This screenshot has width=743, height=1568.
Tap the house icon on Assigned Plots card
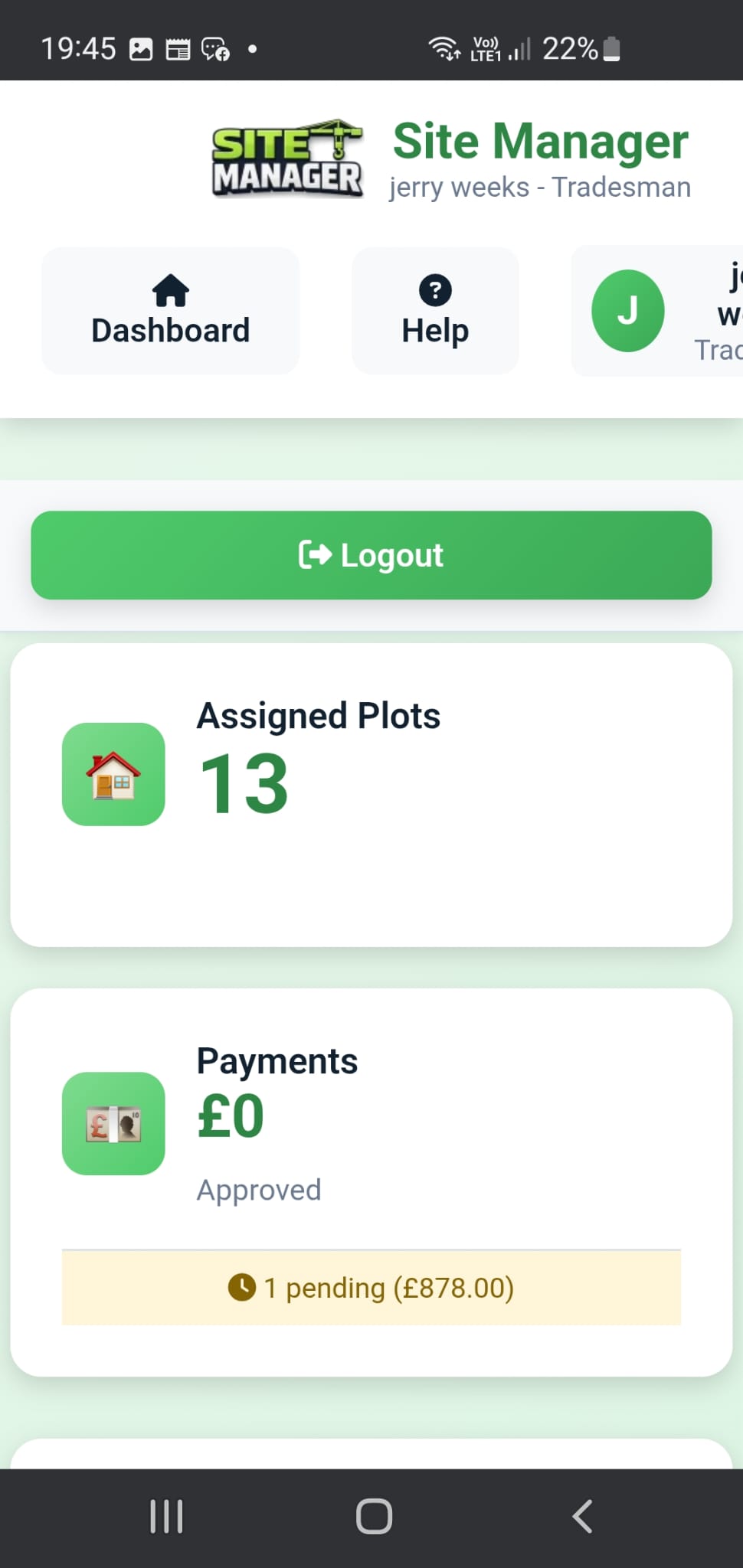click(x=113, y=775)
